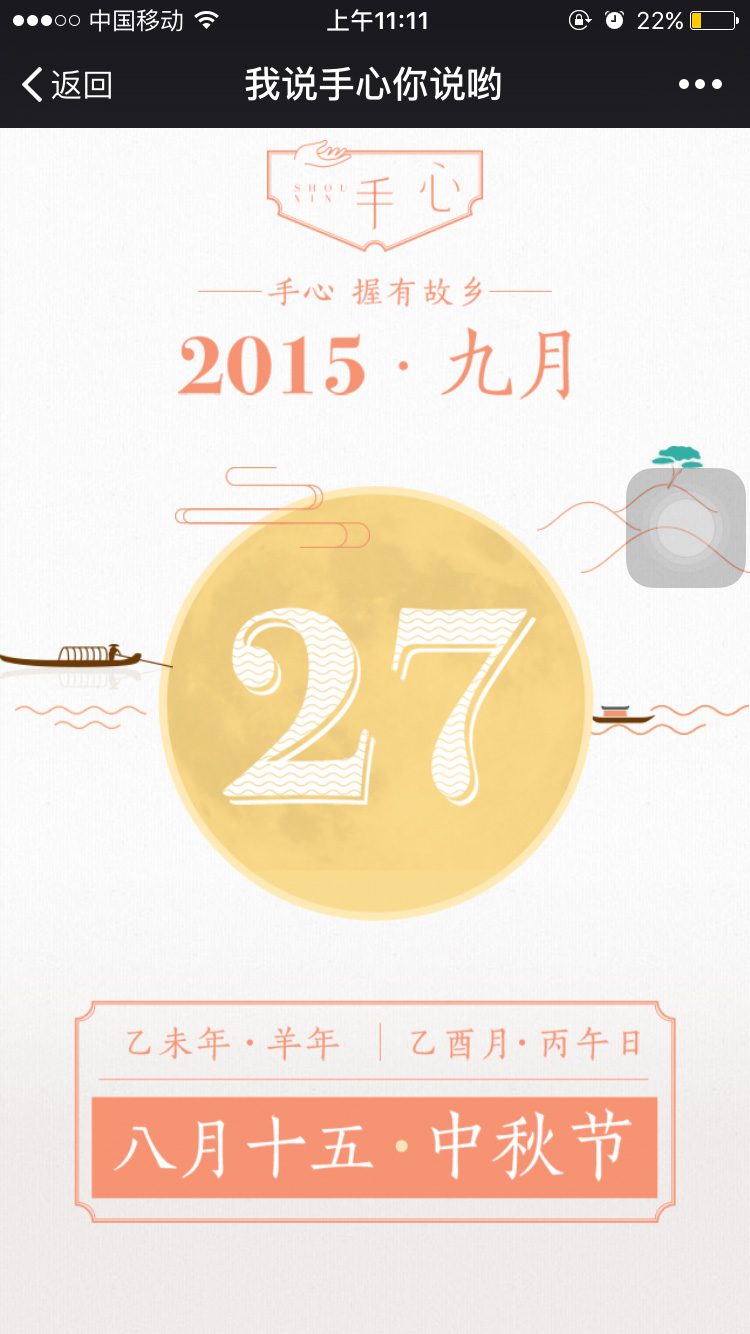
Task: Go back using the 返回 button
Action: pyautogui.click(x=66, y=85)
